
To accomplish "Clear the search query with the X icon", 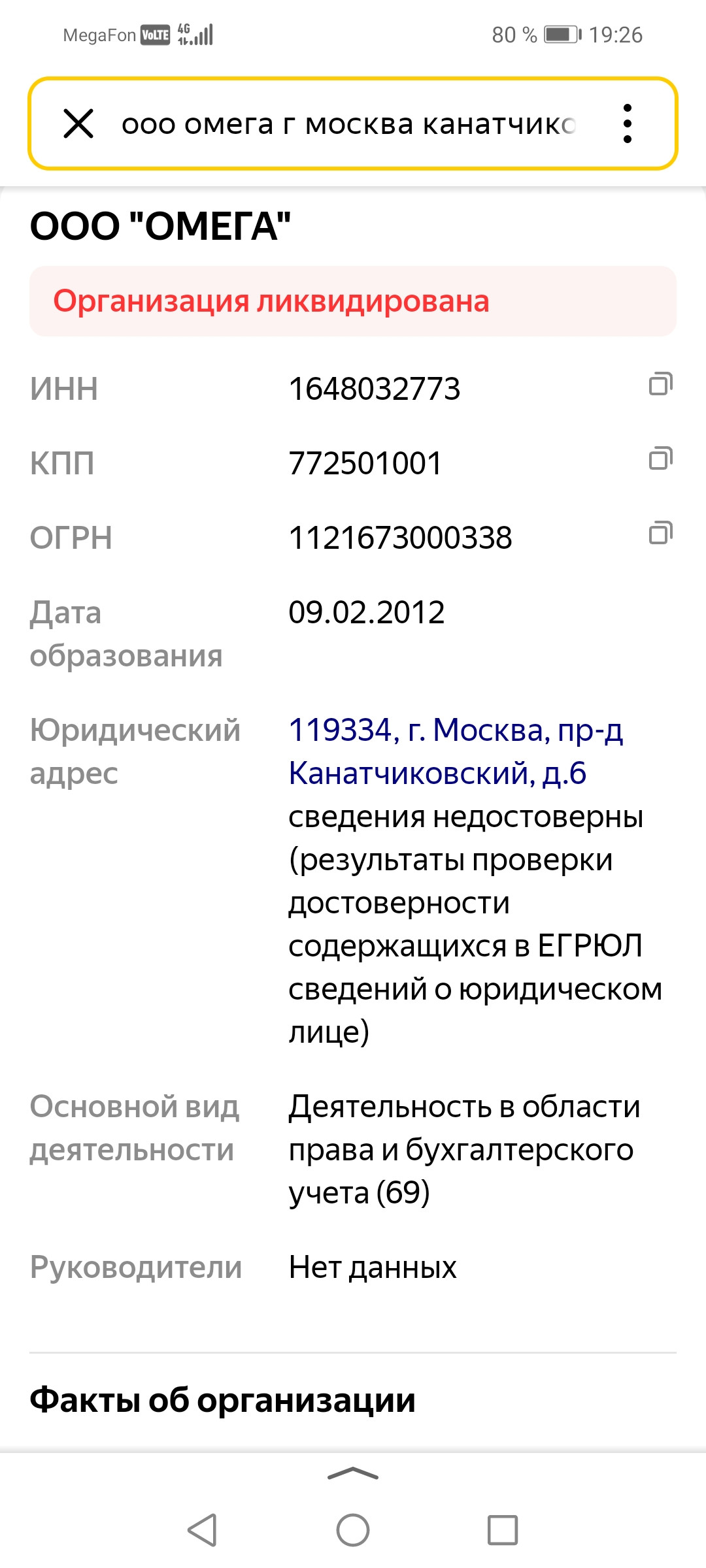I will point(78,123).
